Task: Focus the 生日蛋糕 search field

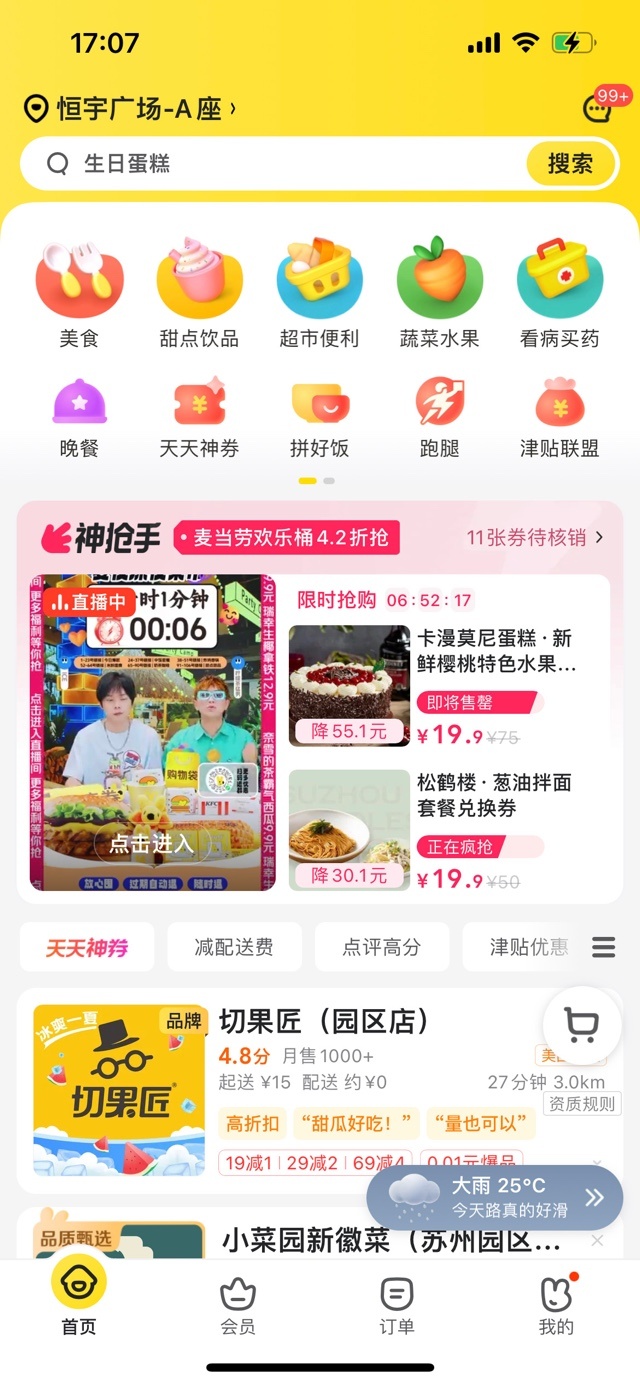Action: point(290,164)
